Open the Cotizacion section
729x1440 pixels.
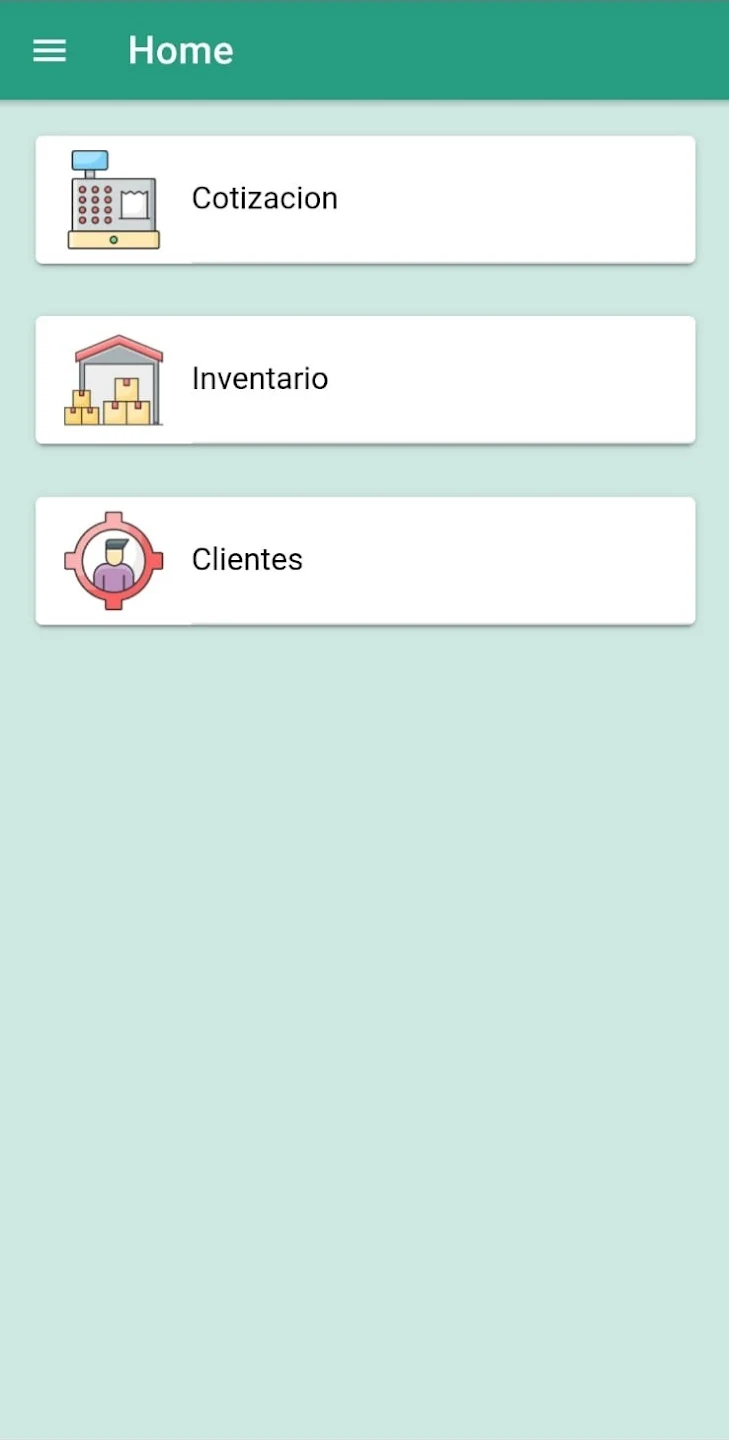[365, 199]
